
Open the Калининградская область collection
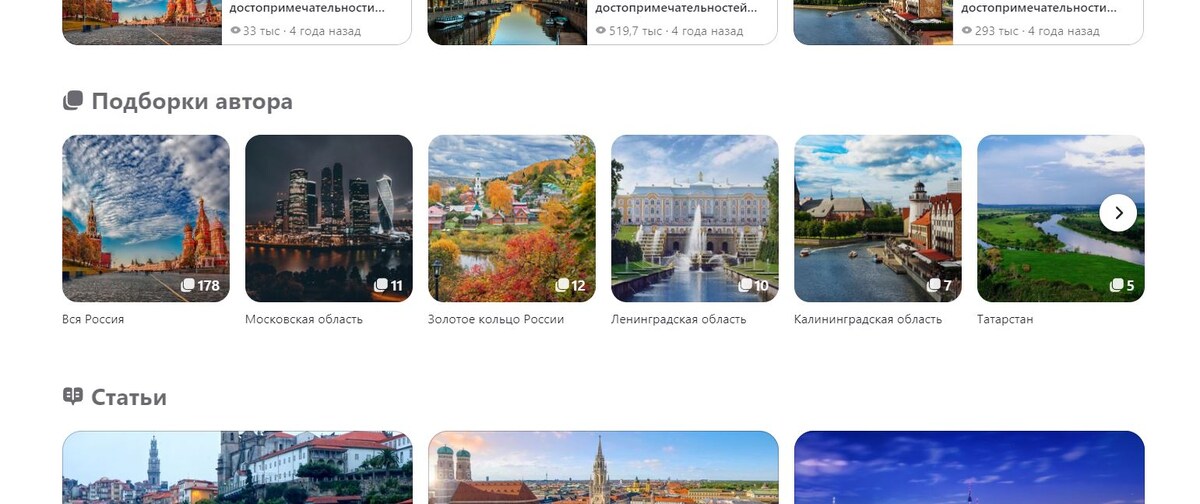click(878, 218)
